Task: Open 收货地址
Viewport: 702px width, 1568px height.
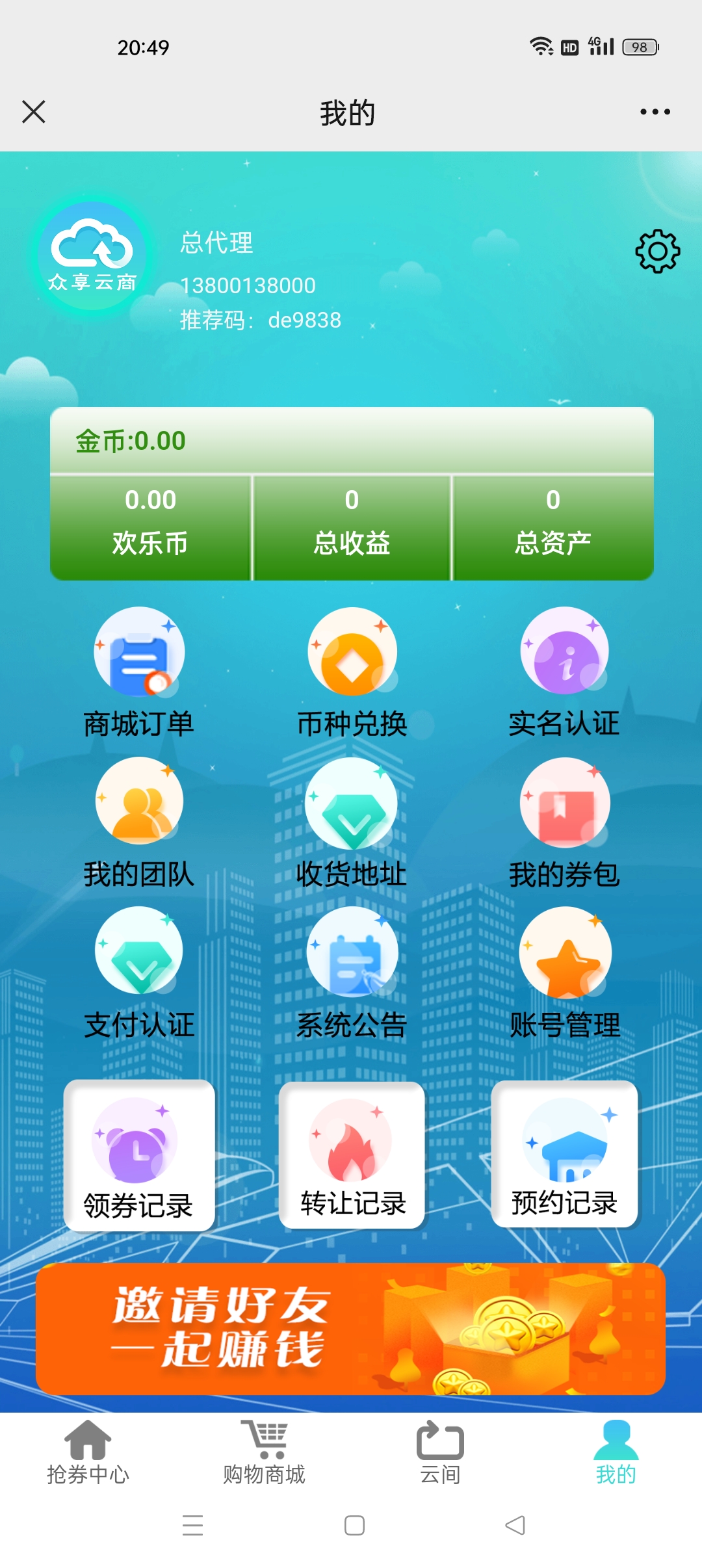Action: (352, 823)
